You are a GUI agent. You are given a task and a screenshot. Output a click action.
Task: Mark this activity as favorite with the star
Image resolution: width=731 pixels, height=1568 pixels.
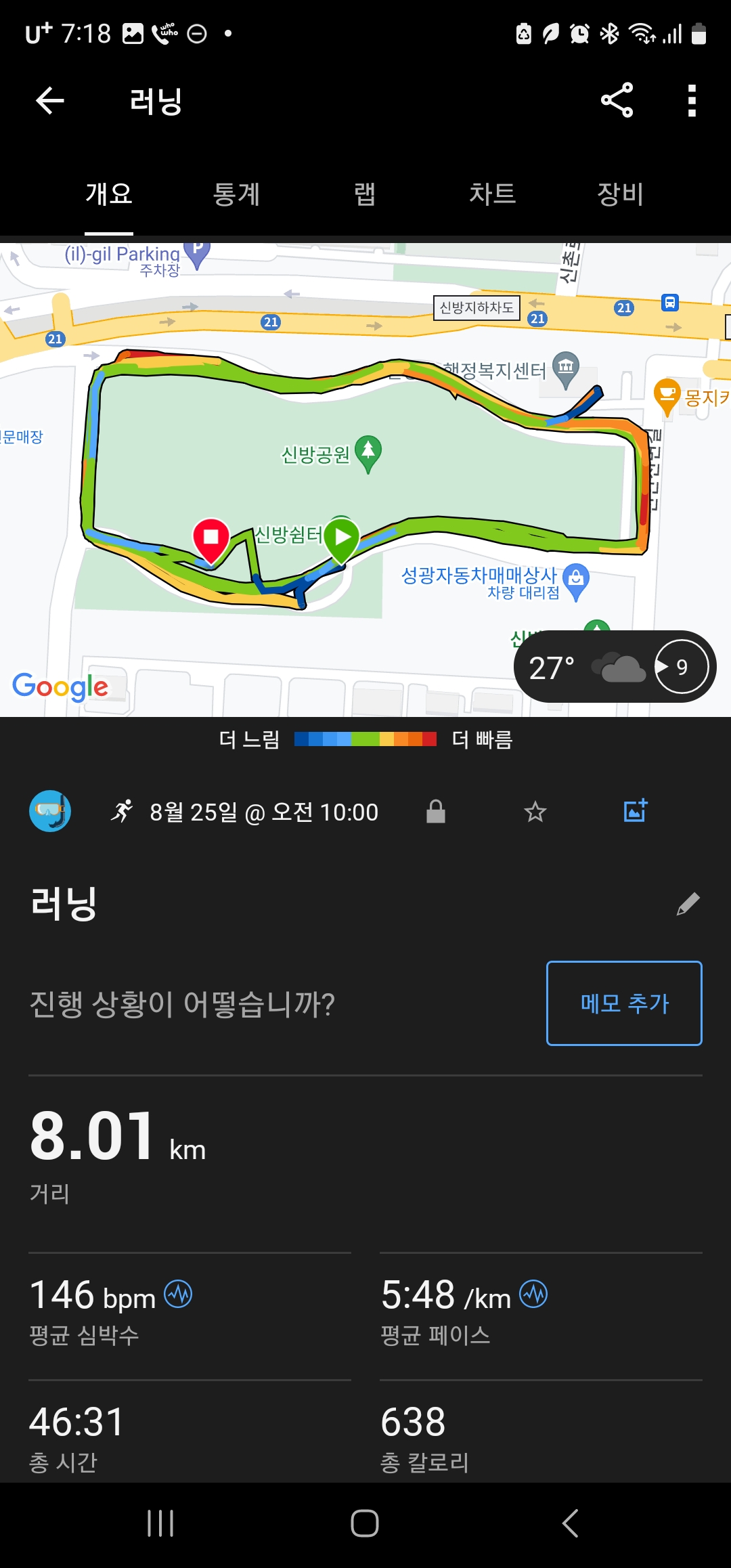(x=535, y=811)
